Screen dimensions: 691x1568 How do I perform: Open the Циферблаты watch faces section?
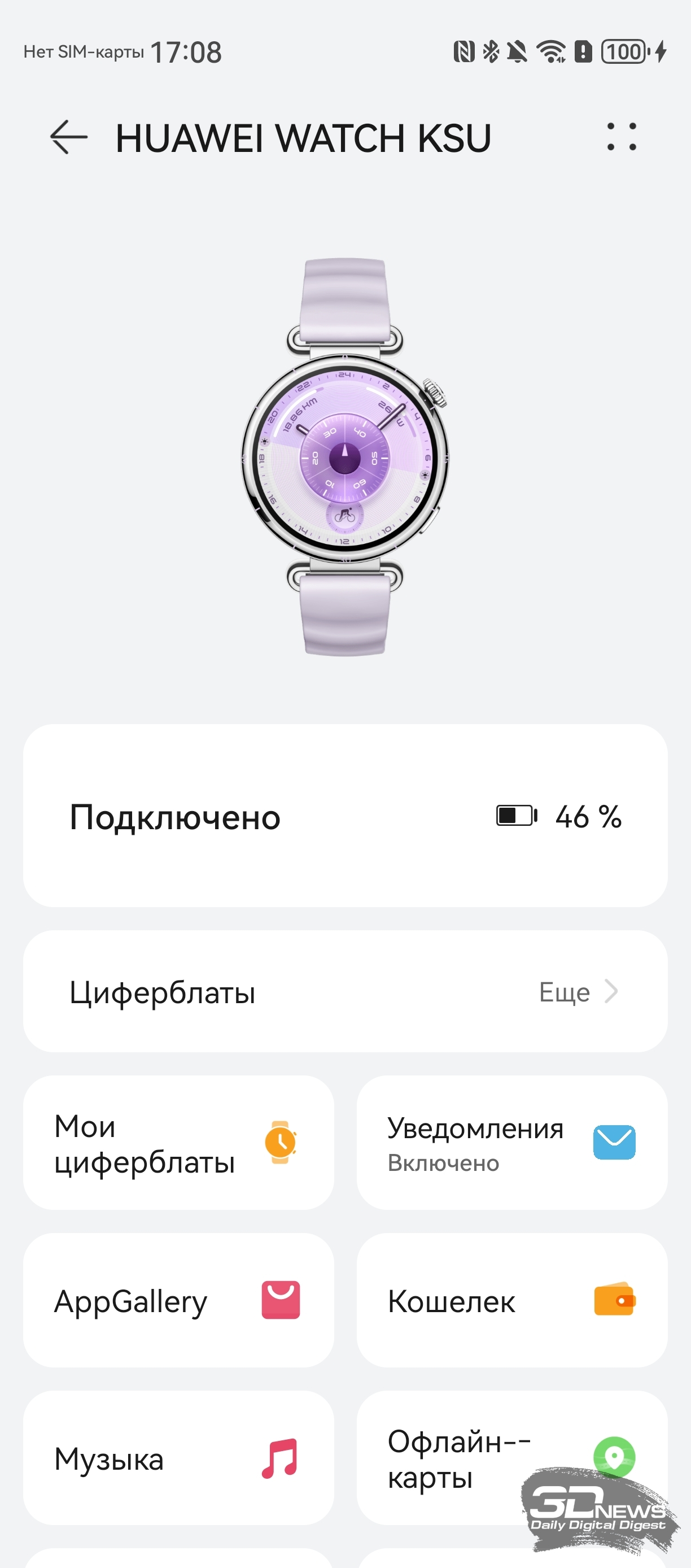point(345,991)
